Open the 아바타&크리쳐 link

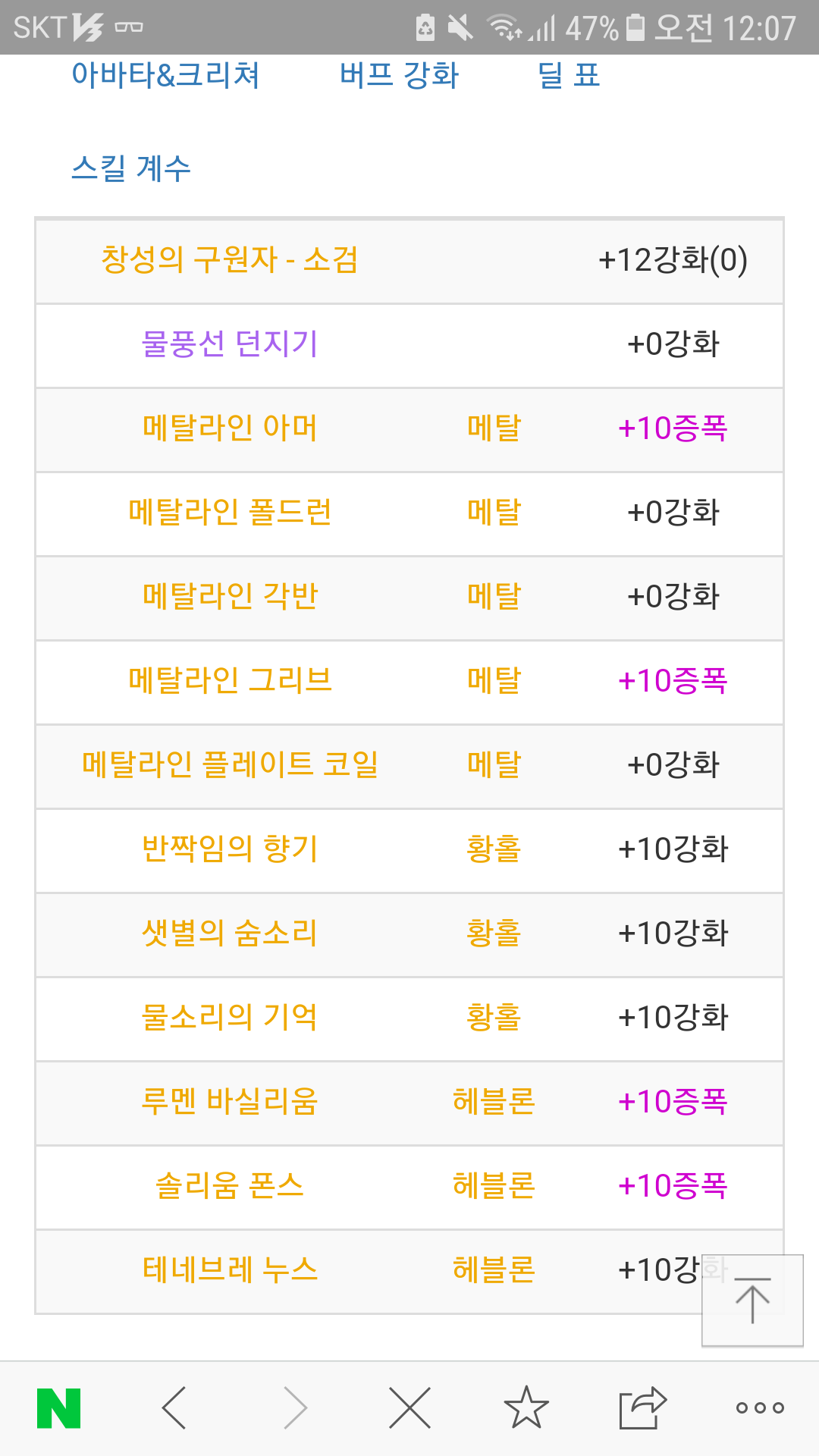click(165, 75)
